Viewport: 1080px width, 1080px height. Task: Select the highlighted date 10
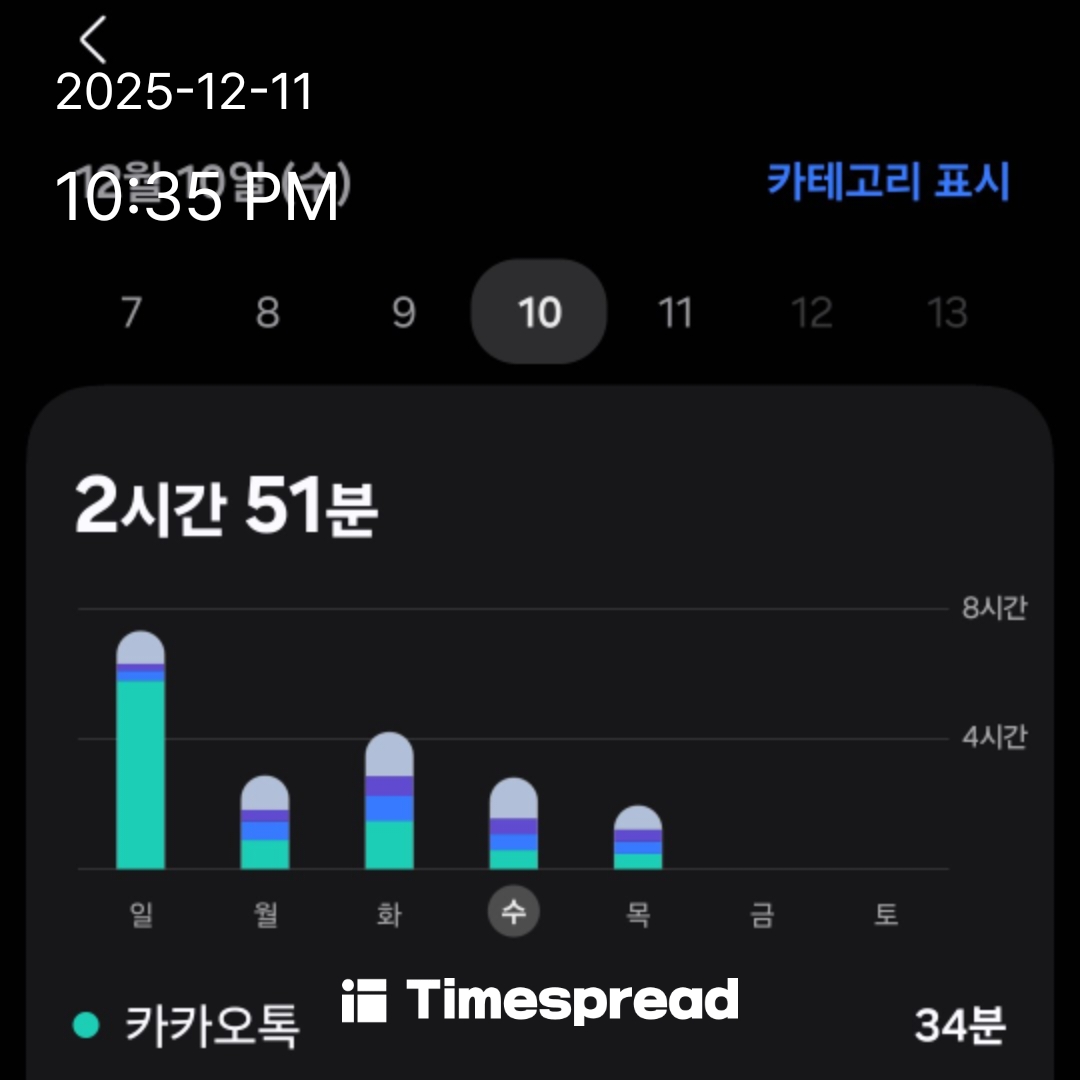click(539, 313)
